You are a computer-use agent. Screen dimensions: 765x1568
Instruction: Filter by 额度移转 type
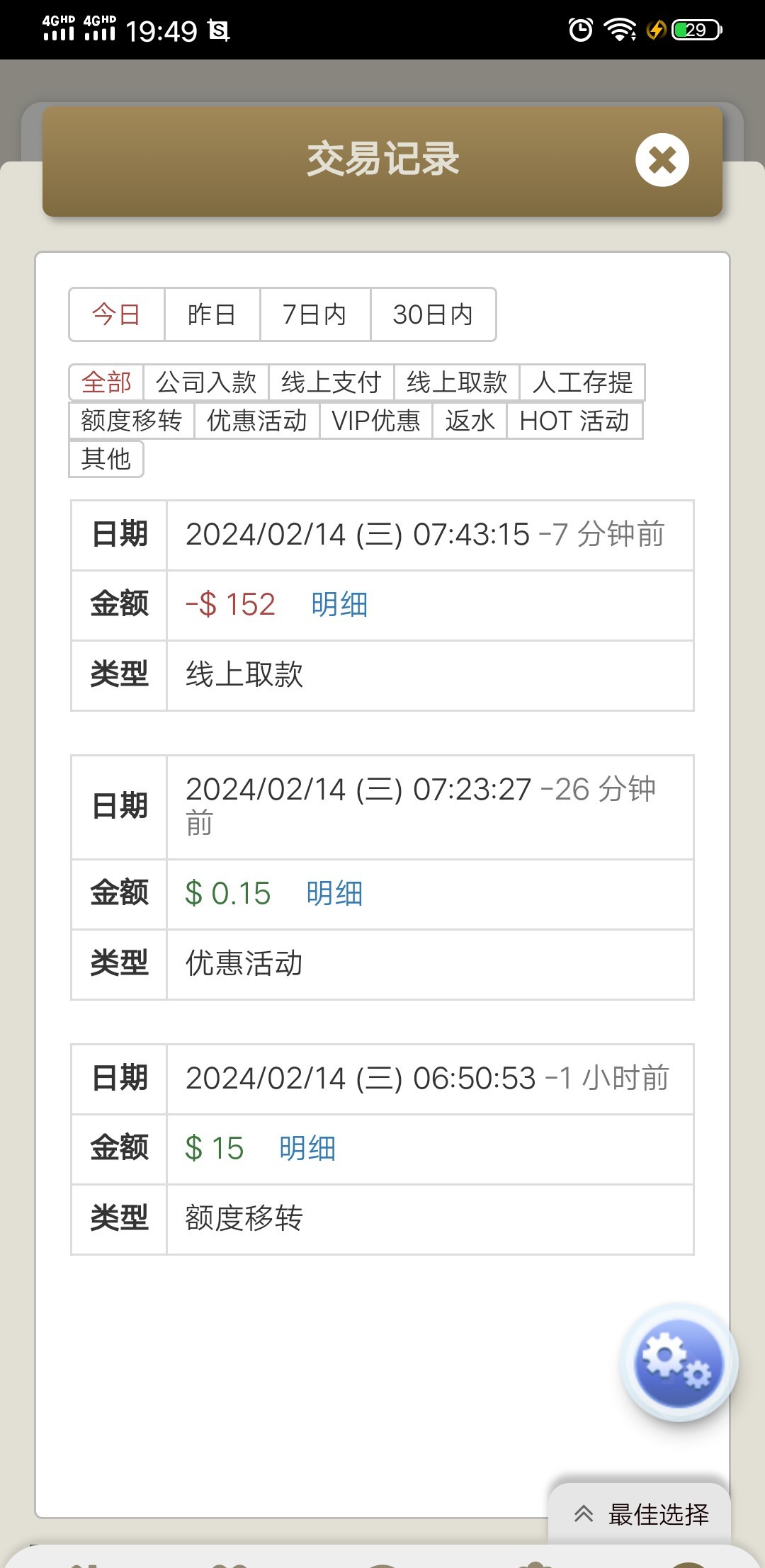tap(132, 421)
